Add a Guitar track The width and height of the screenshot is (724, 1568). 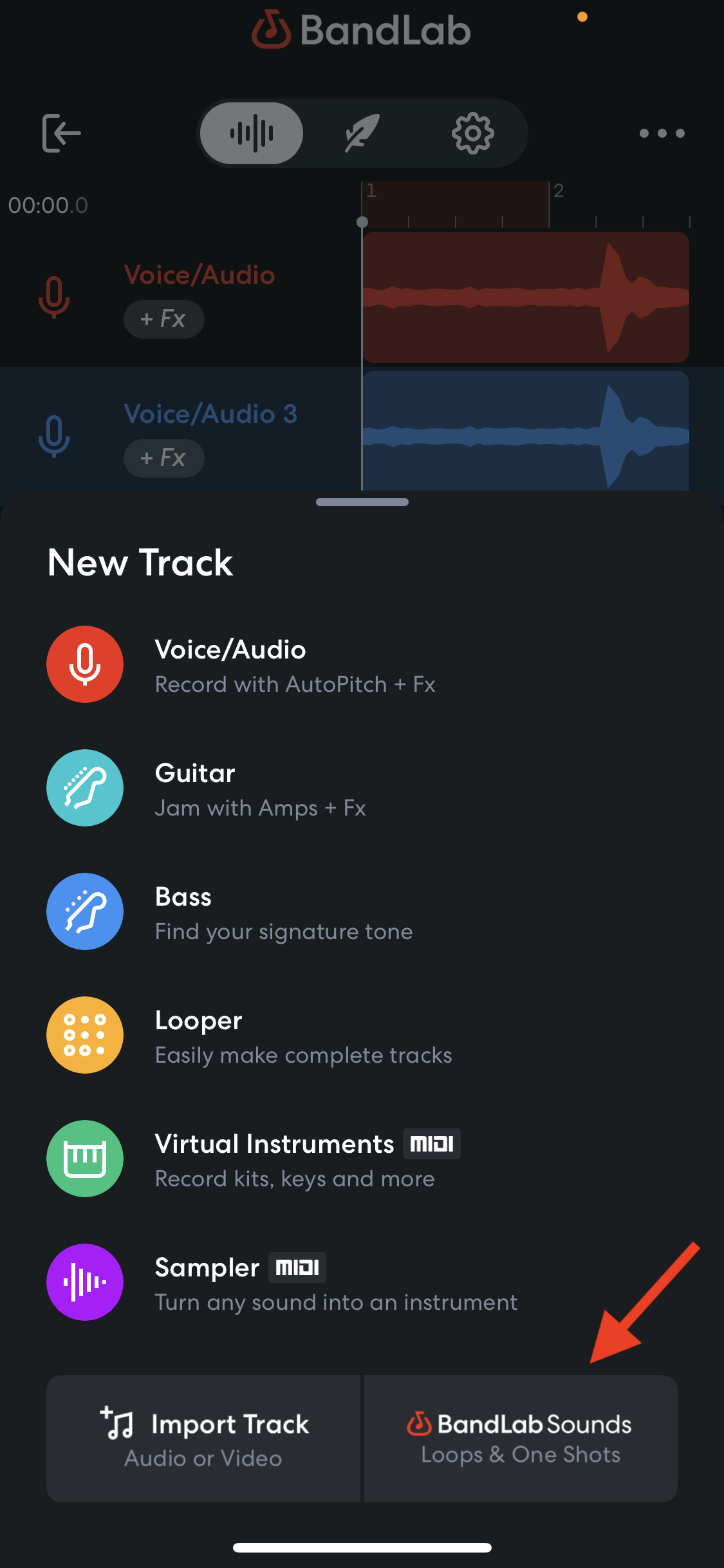[x=362, y=788]
